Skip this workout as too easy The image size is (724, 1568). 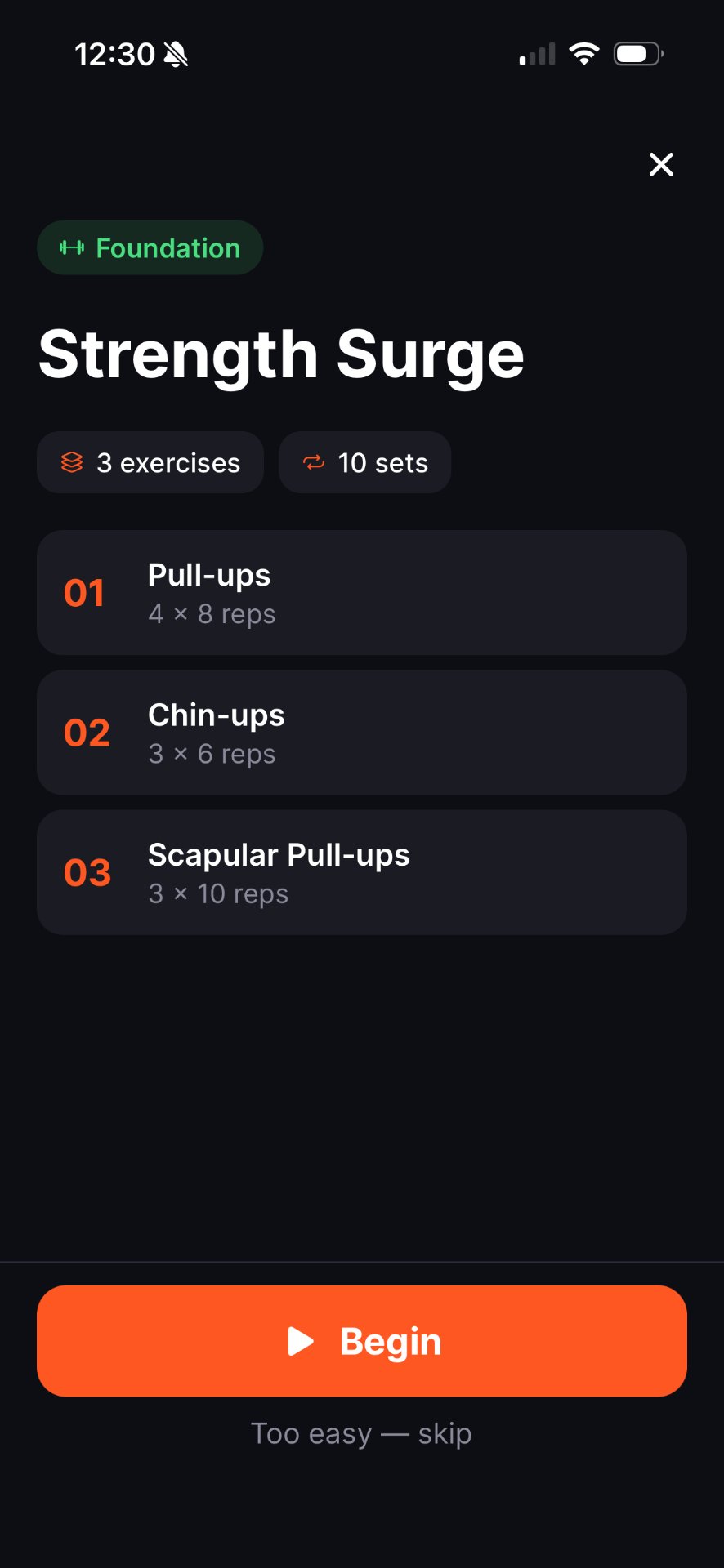click(x=361, y=1433)
